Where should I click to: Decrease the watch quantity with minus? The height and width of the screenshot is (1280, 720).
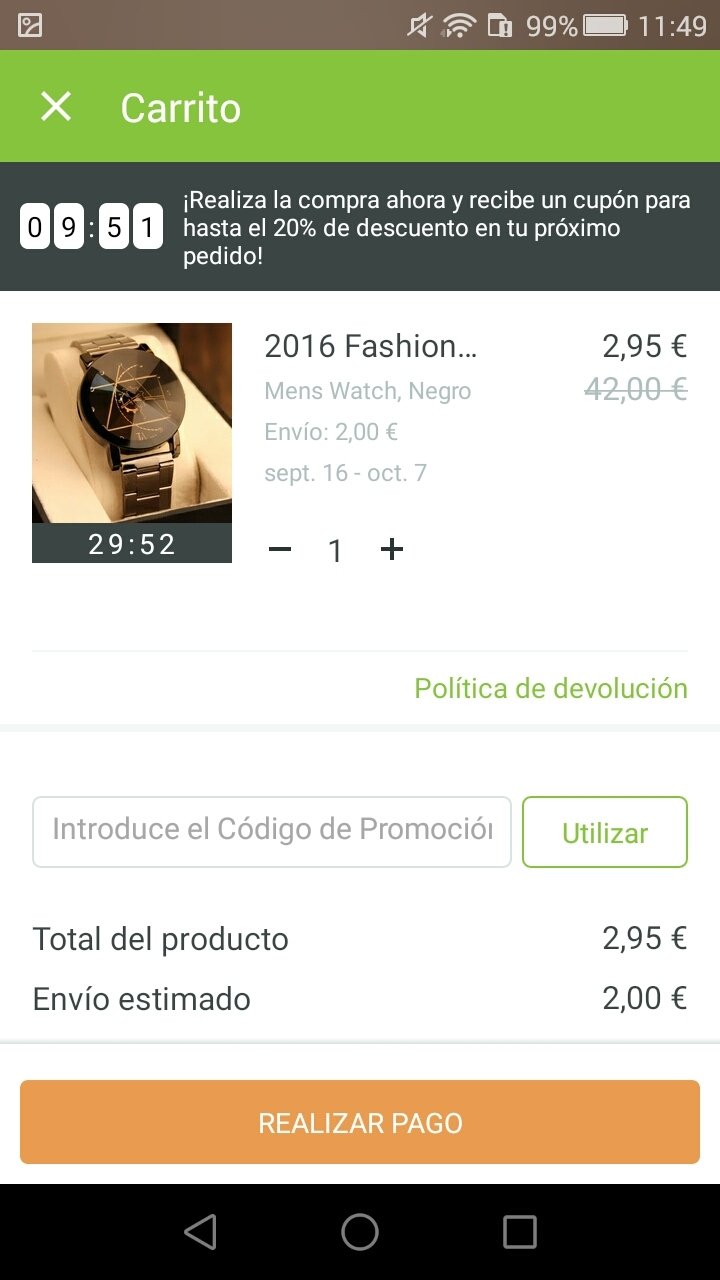pyautogui.click(x=280, y=549)
